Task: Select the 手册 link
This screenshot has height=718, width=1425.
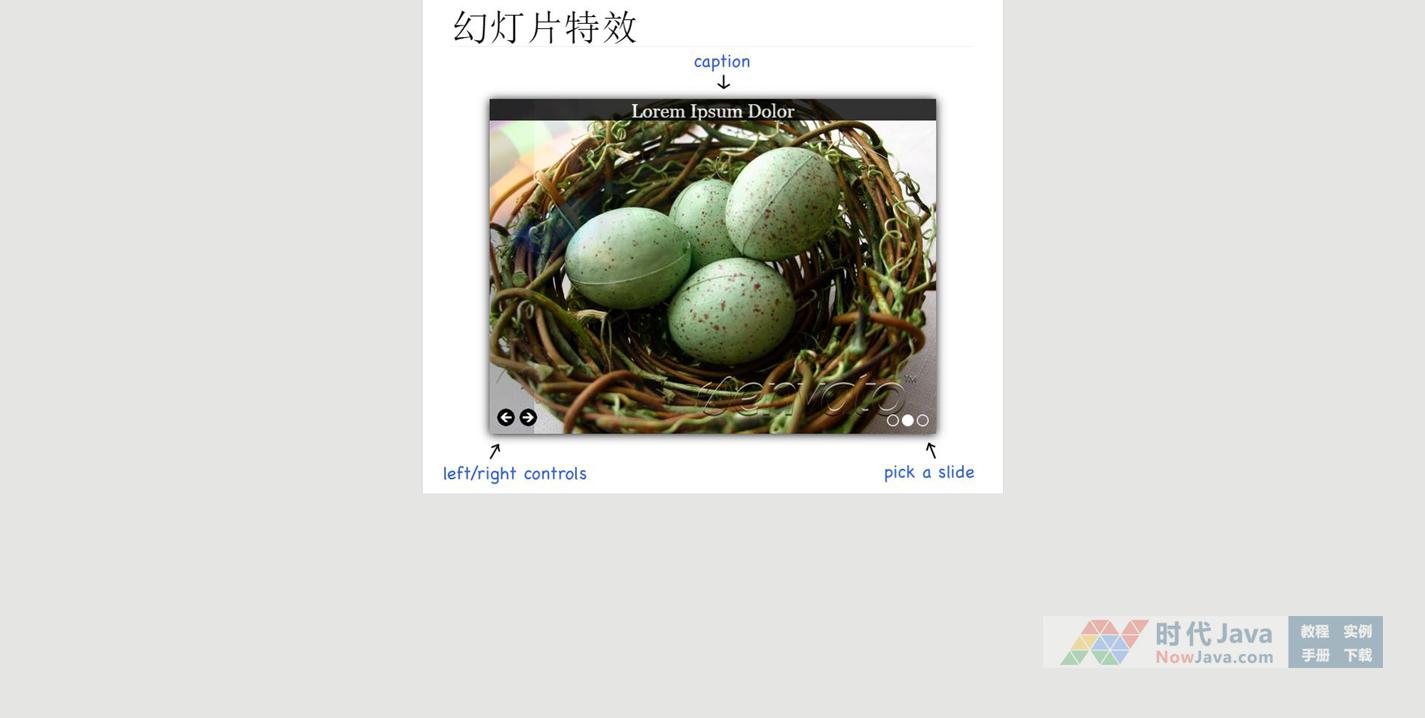Action: [1314, 655]
